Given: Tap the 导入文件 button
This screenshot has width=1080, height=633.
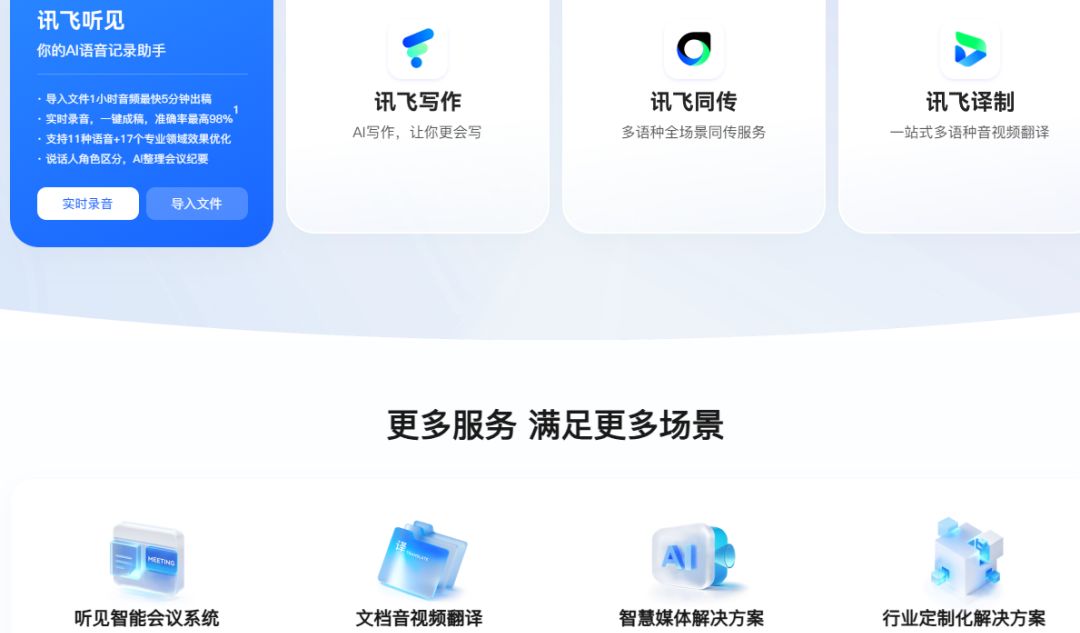Looking at the screenshot, I should [196, 203].
